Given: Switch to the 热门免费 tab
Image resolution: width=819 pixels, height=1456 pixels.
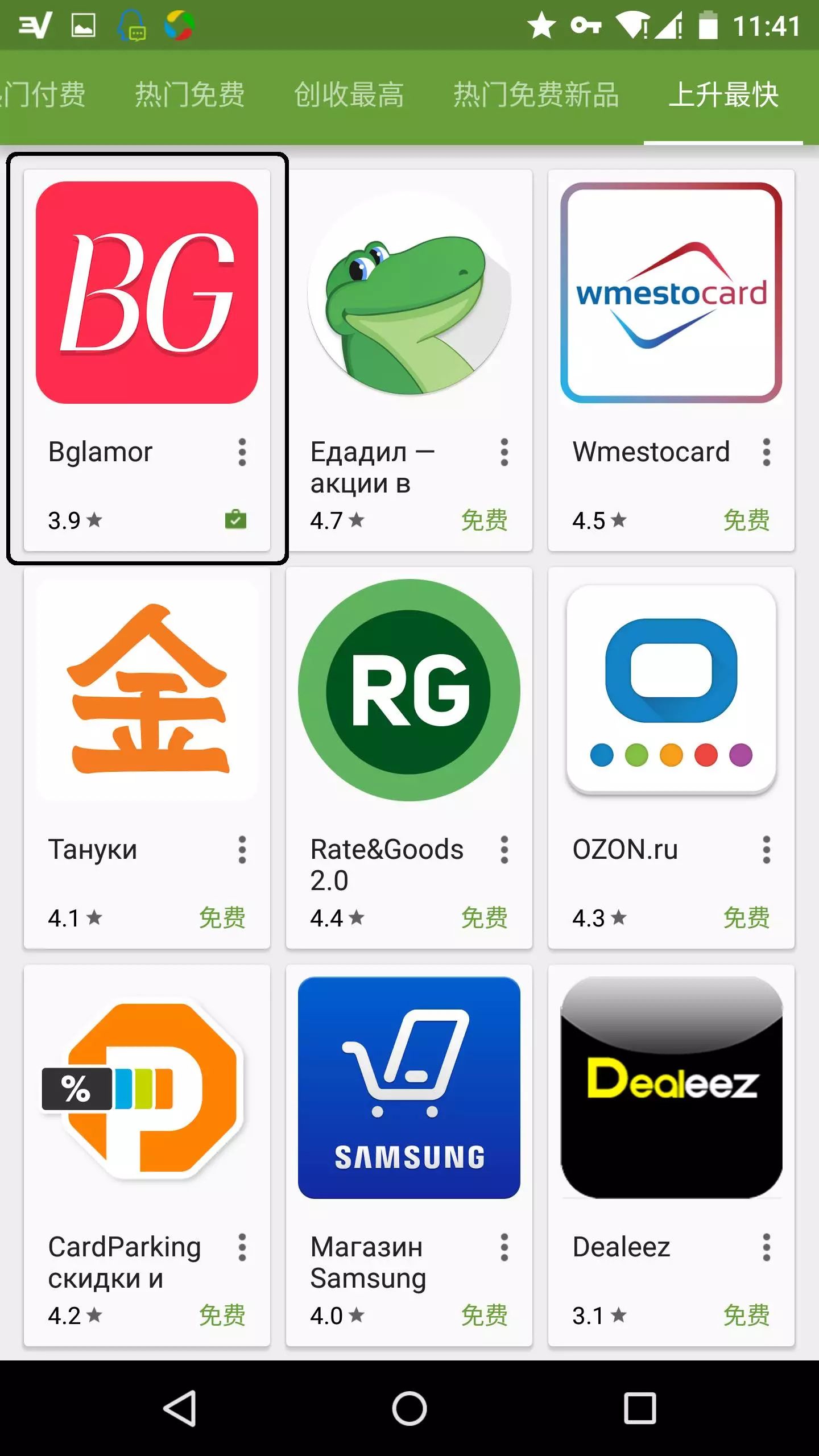Looking at the screenshot, I should 189,94.
